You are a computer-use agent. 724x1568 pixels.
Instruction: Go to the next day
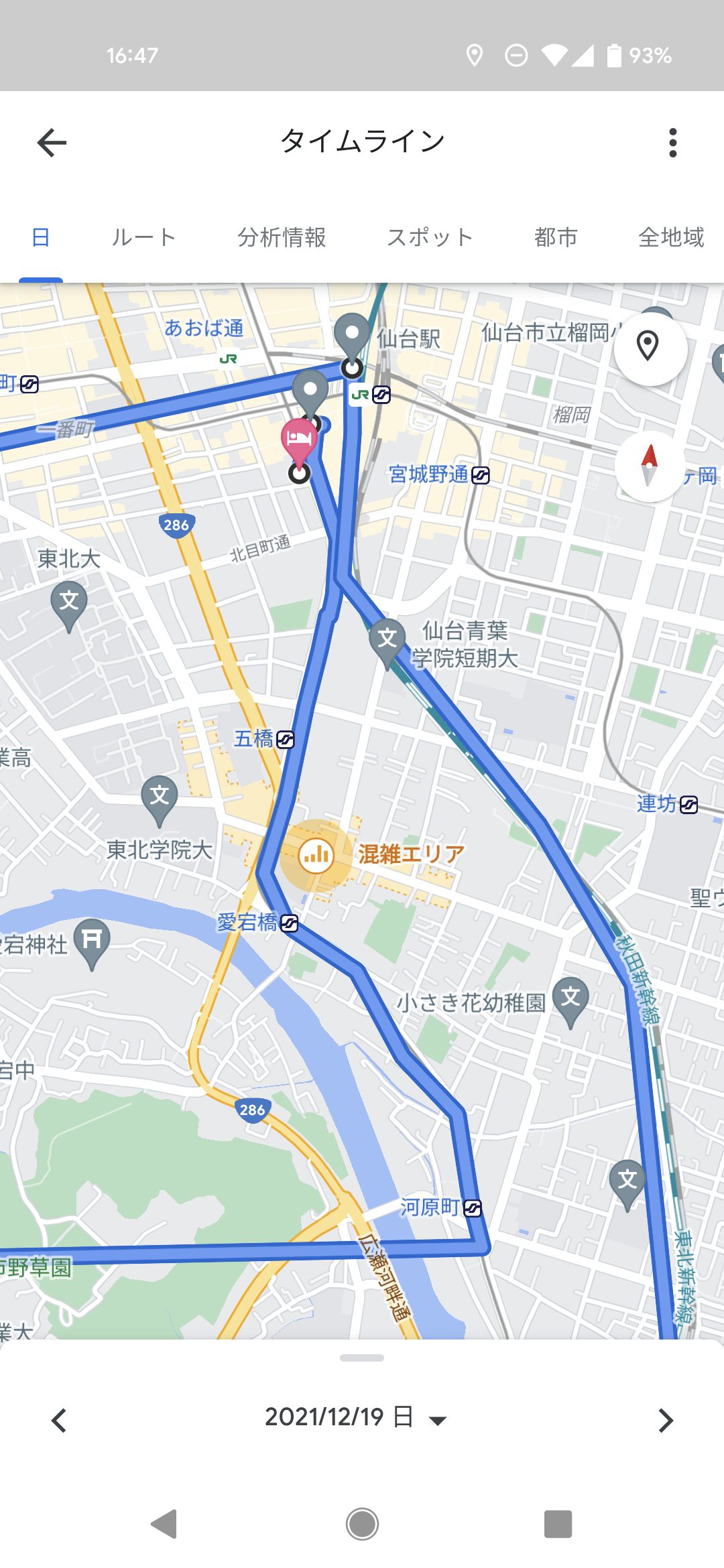[x=665, y=1420]
